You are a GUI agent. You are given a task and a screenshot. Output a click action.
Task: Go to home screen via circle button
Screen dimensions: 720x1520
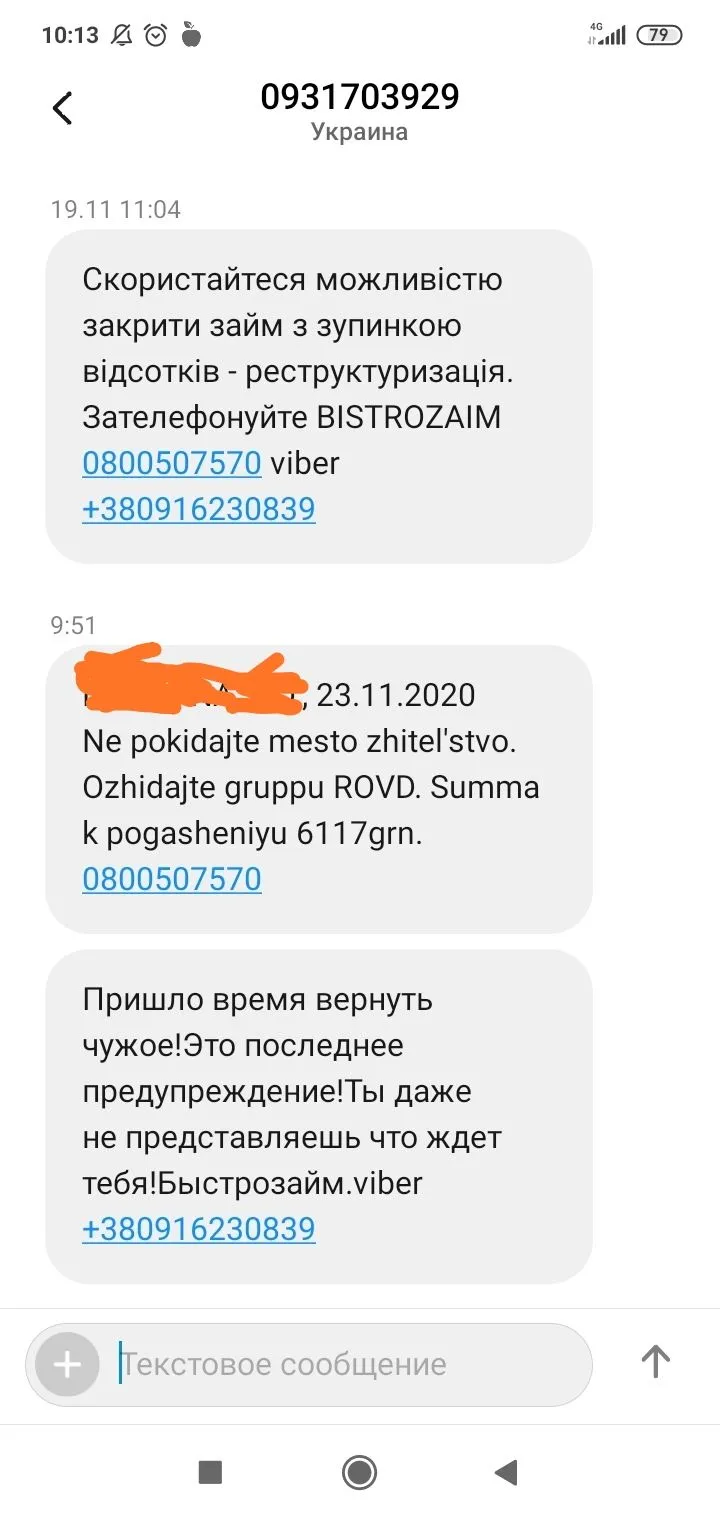click(359, 1472)
